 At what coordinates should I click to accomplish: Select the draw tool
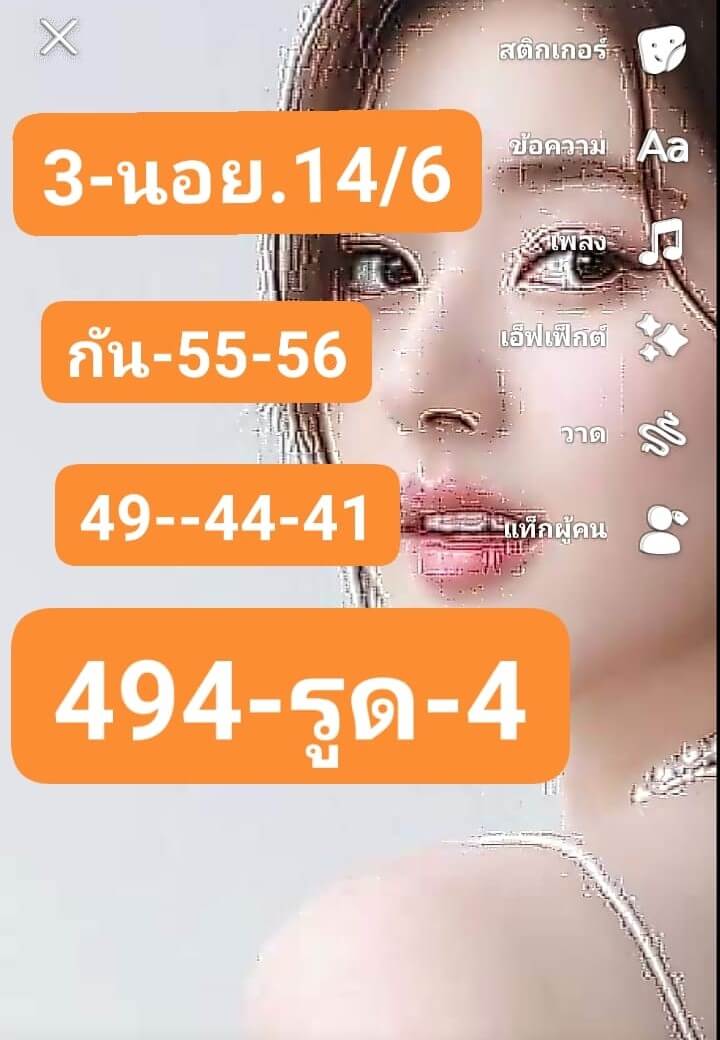tap(662, 433)
